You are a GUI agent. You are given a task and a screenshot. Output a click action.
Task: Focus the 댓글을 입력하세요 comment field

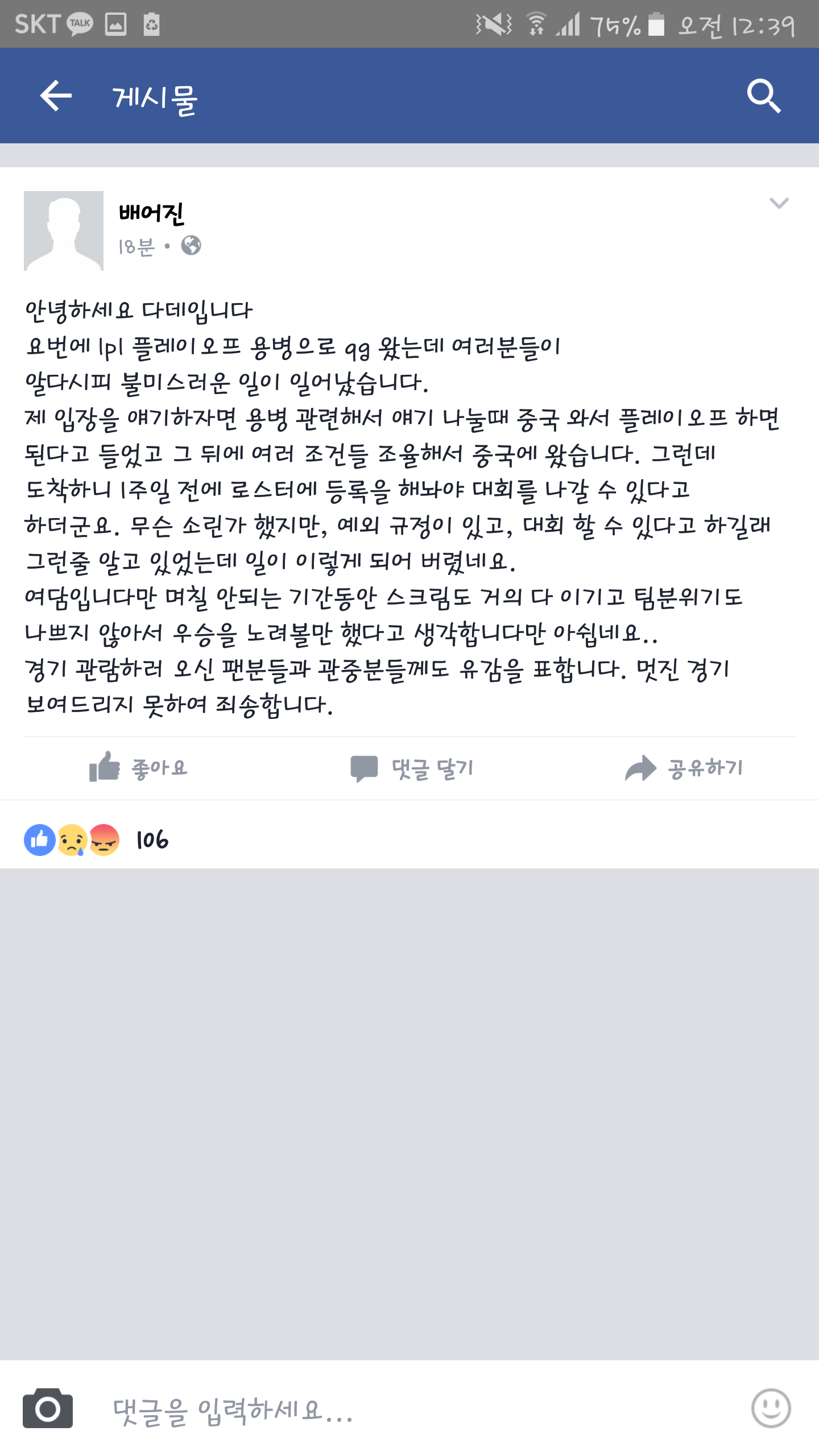(x=398, y=1409)
